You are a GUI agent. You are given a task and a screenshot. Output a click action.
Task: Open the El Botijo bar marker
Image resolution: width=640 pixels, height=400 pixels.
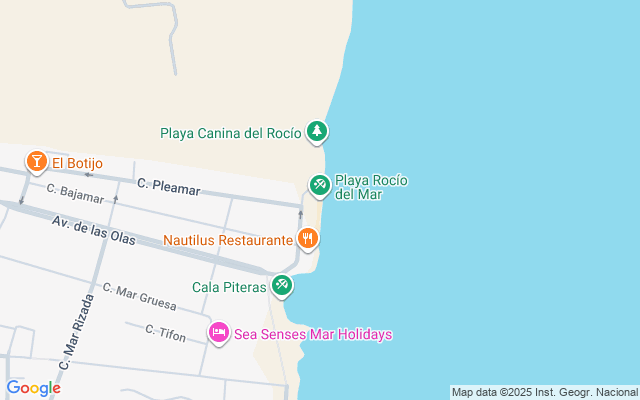[36, 160]
